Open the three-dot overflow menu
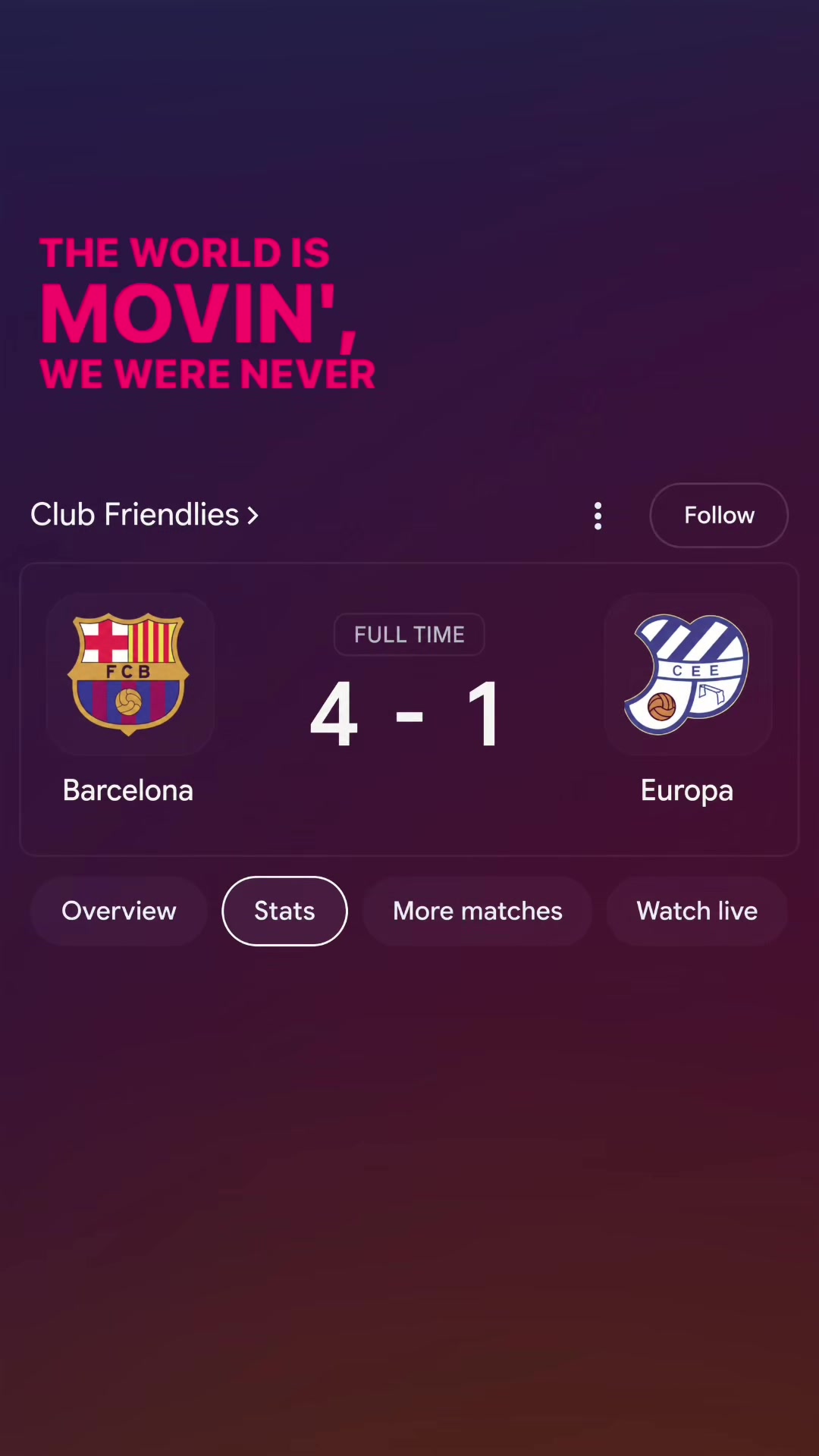This screenshot has height=1456, width=819. (598, 516)
